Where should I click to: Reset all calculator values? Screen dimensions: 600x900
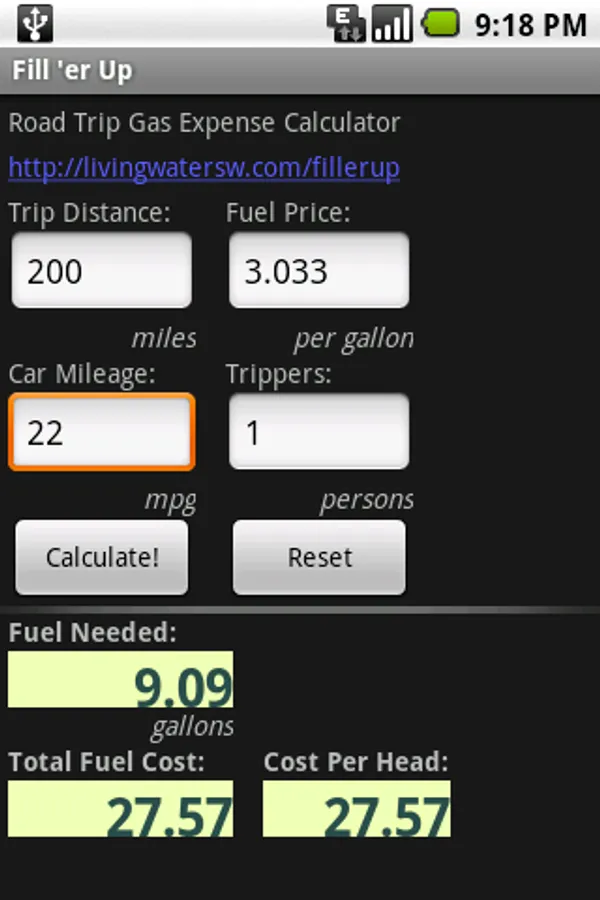320,557
